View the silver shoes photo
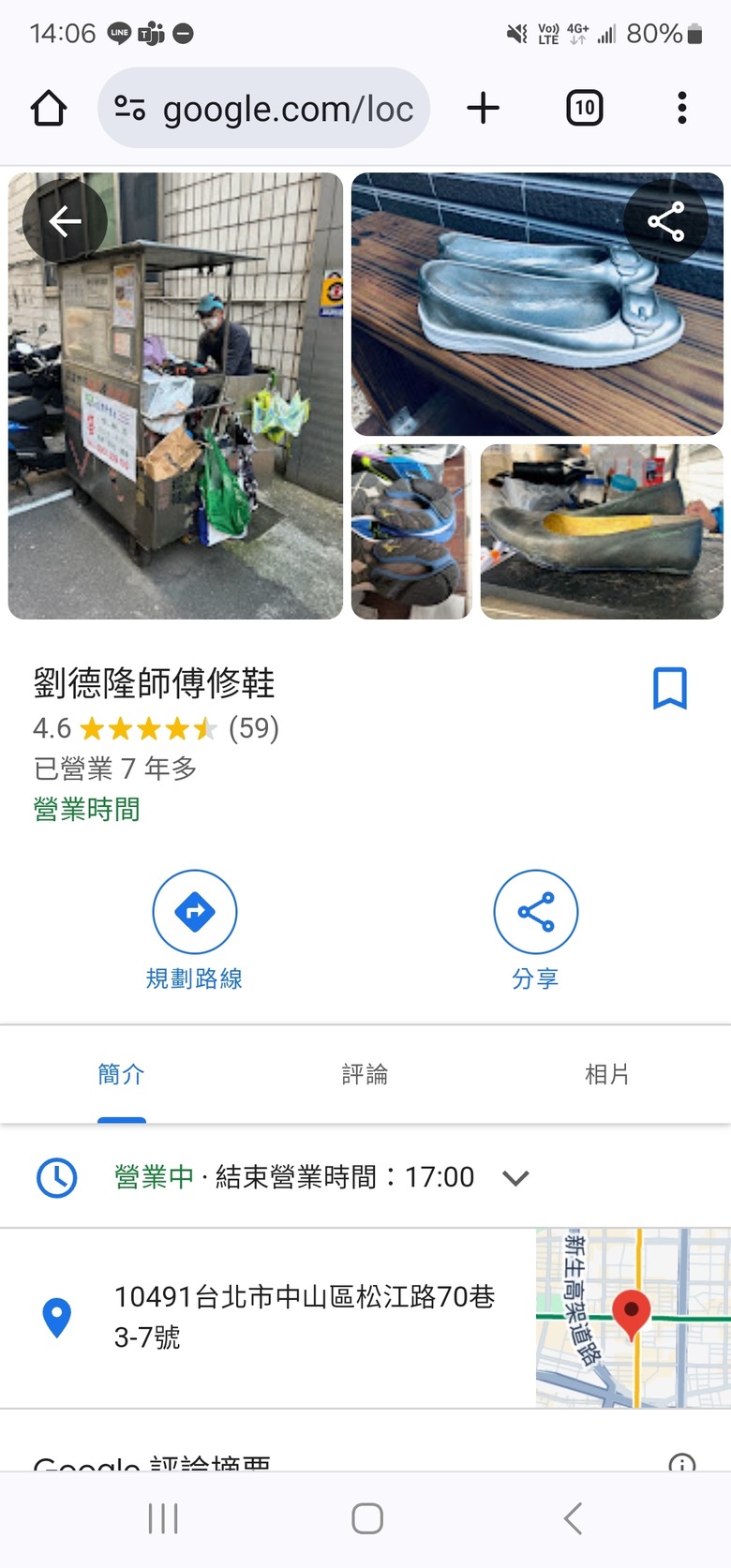This screenshot has height=1568, width=731. (537, 304)
